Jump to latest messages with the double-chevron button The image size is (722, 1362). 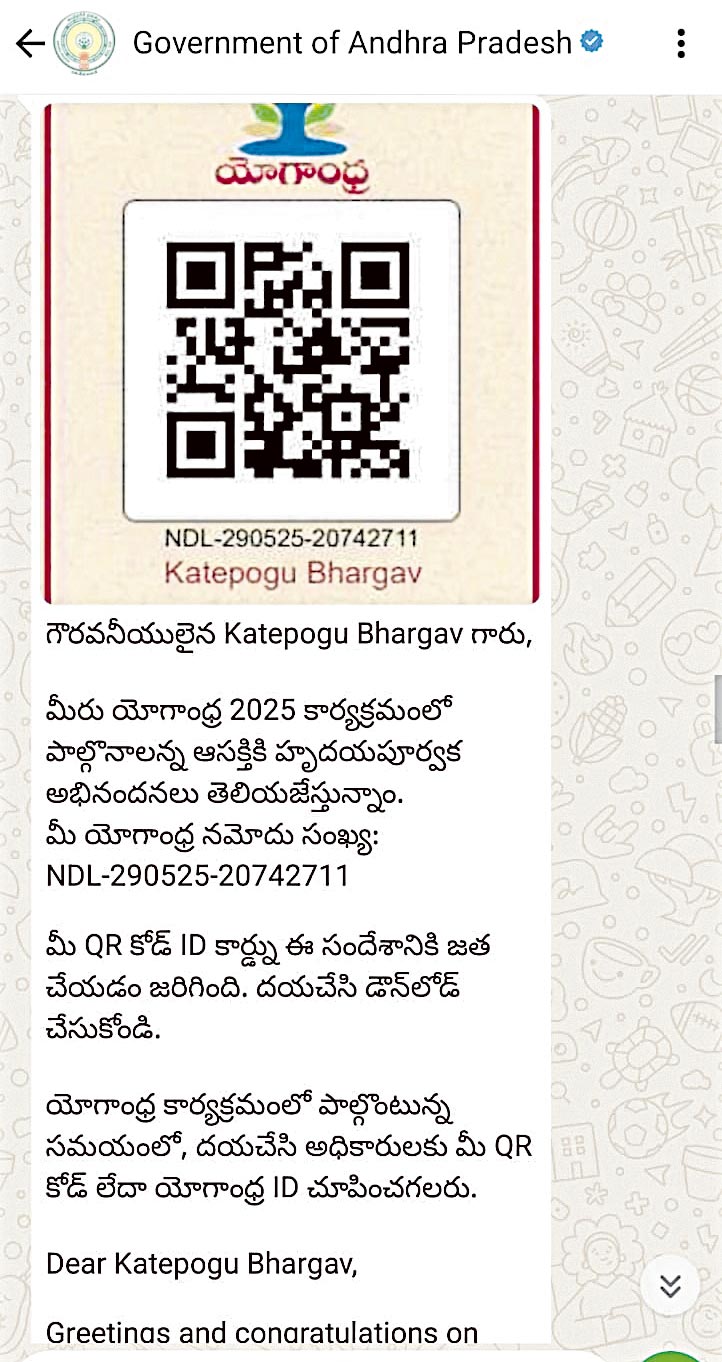tap(670, 1285)
